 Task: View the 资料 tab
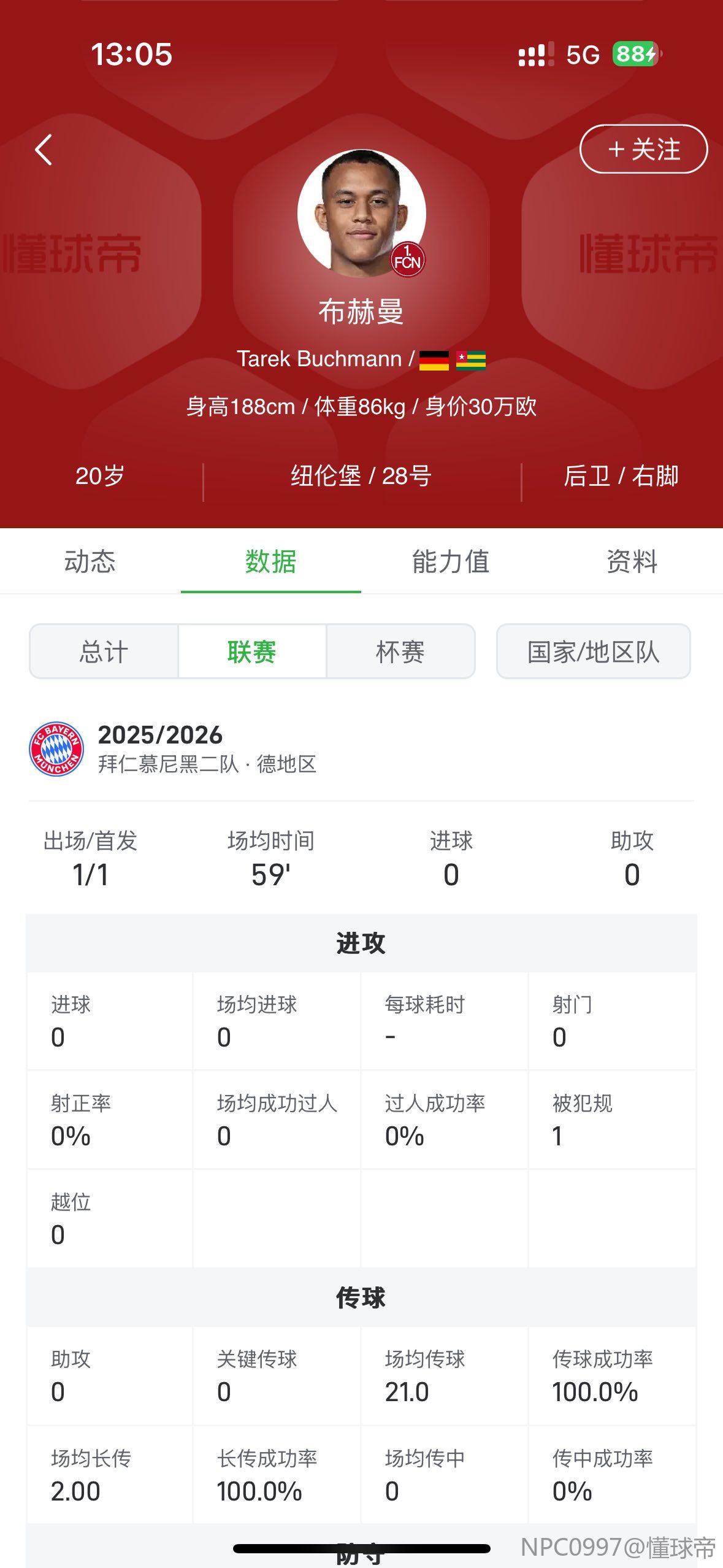pos(632,561)
